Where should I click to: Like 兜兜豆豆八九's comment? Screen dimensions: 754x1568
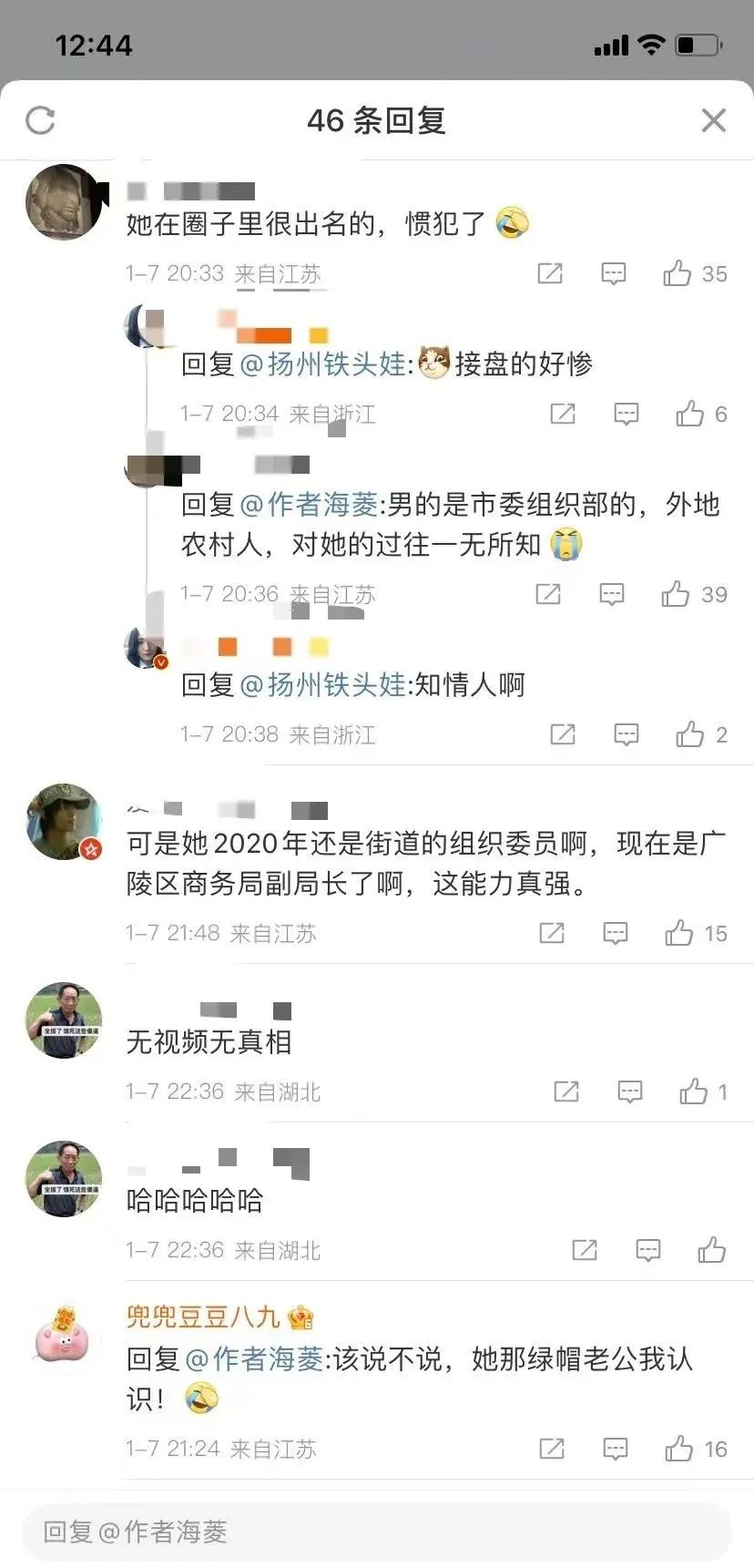pos(678,1449)
